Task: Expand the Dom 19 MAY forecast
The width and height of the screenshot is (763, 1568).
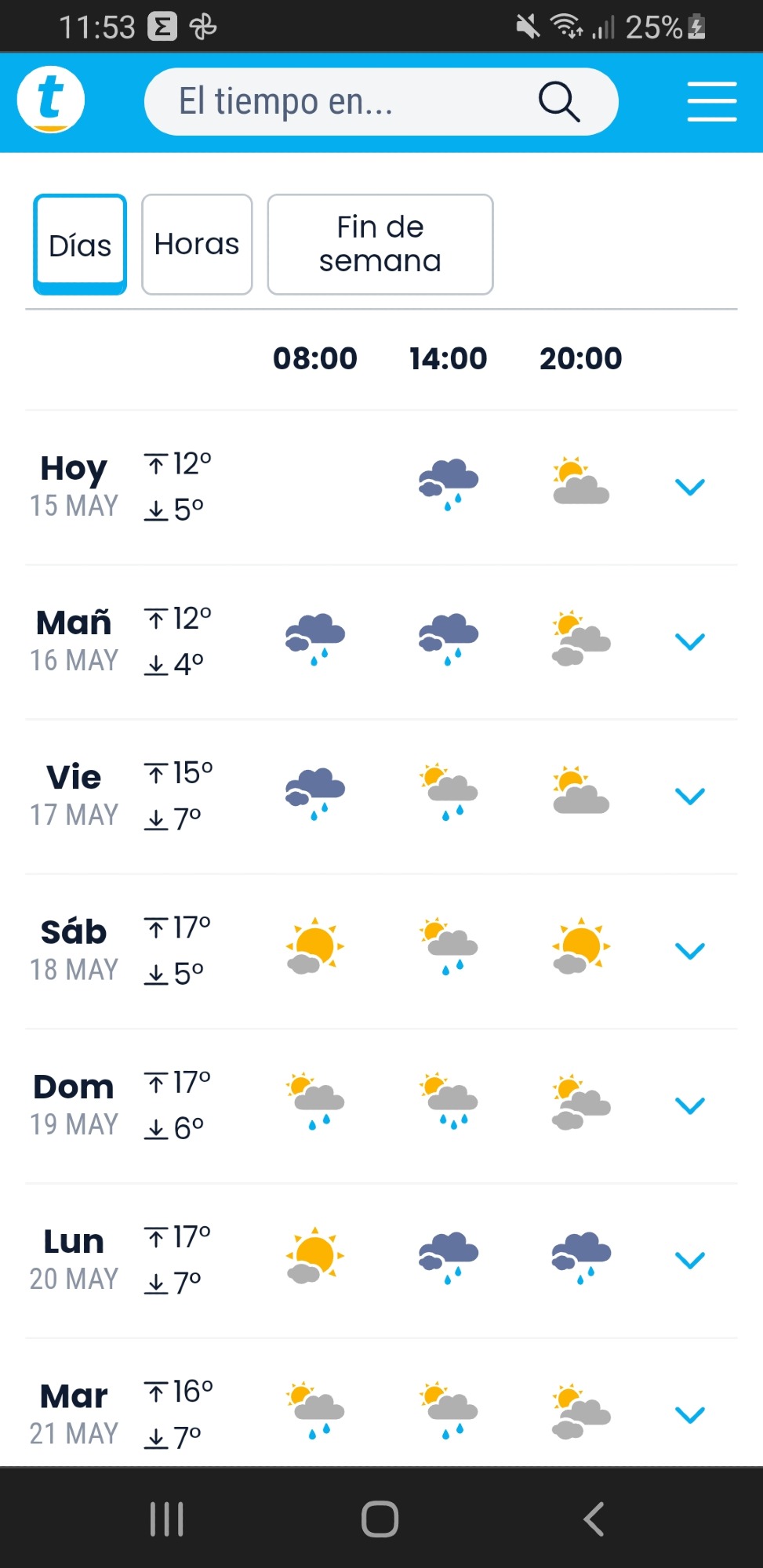Action: tap(689, 1105)
